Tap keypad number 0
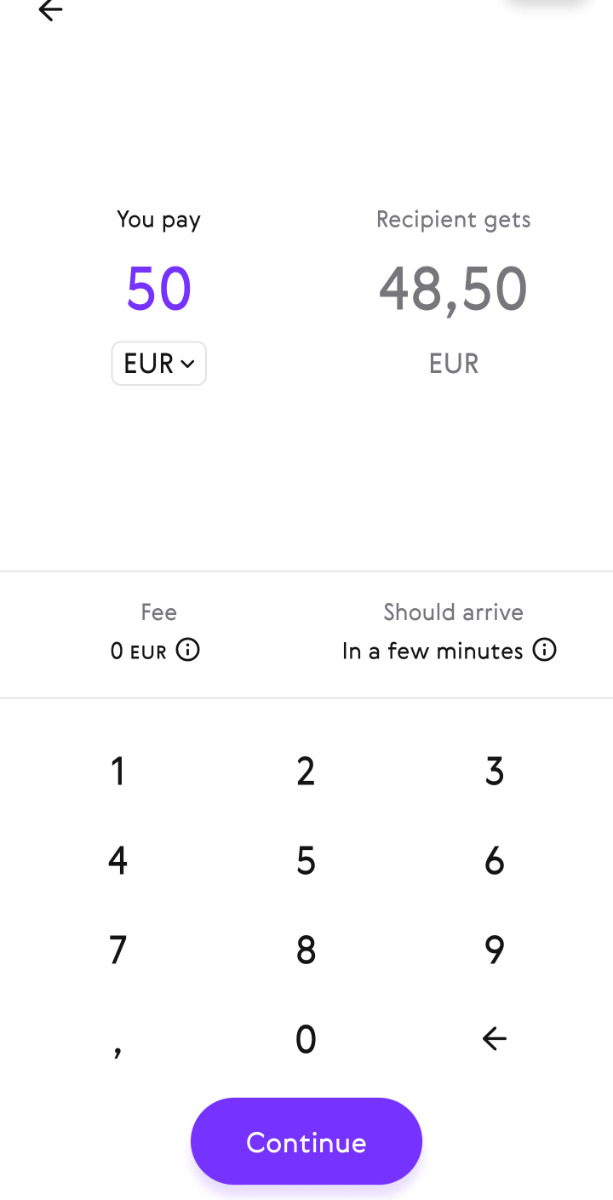This screenshot has height=1200, width=613. coord(306,1039)
